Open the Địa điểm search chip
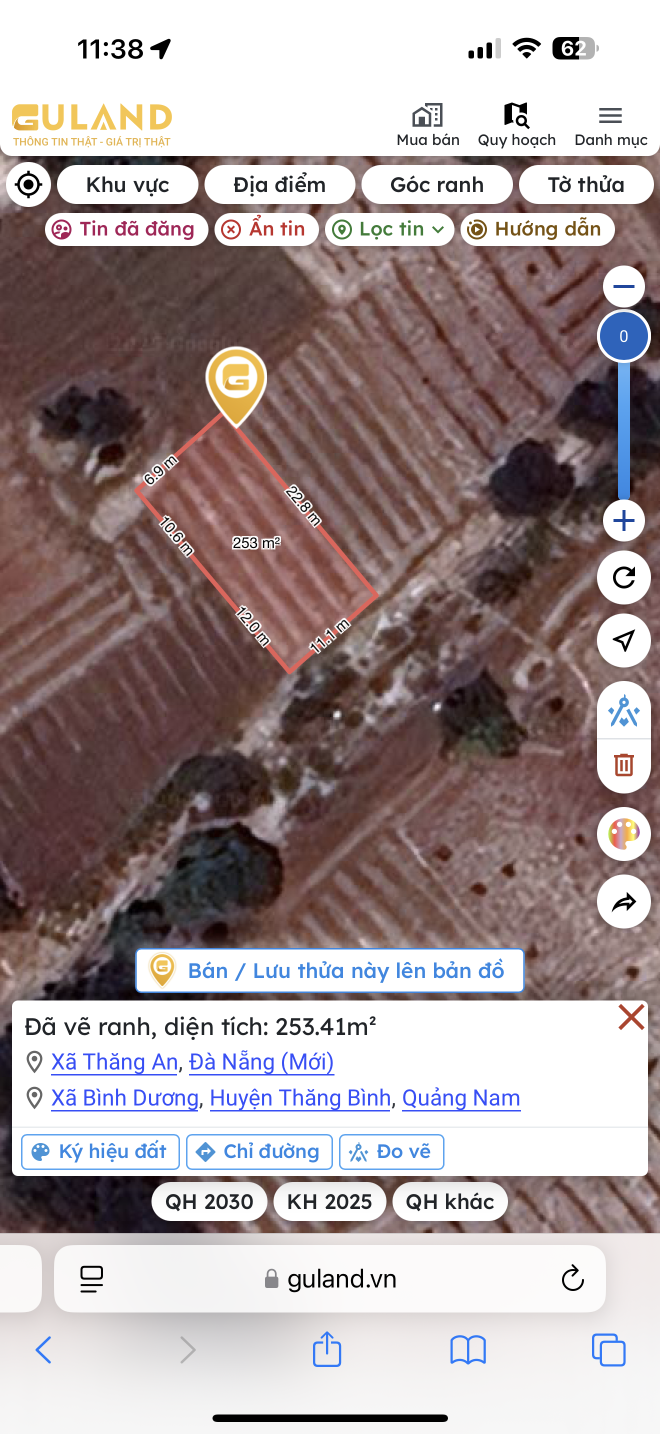660x1434 pixels. point(279,185)
